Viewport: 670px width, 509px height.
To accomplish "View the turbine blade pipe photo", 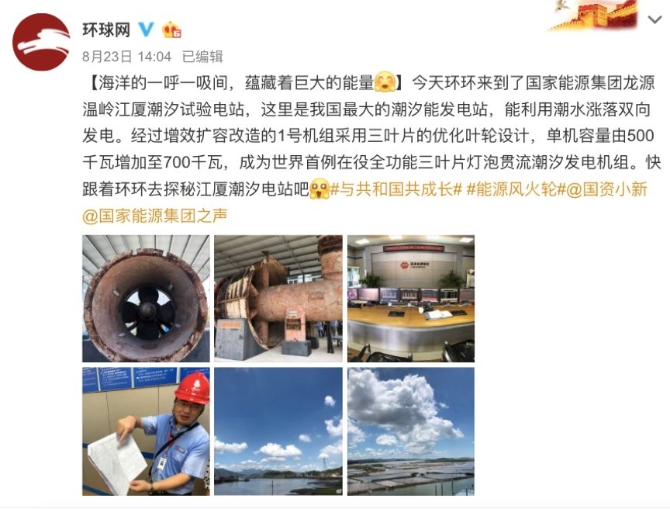I will point(145,298).
